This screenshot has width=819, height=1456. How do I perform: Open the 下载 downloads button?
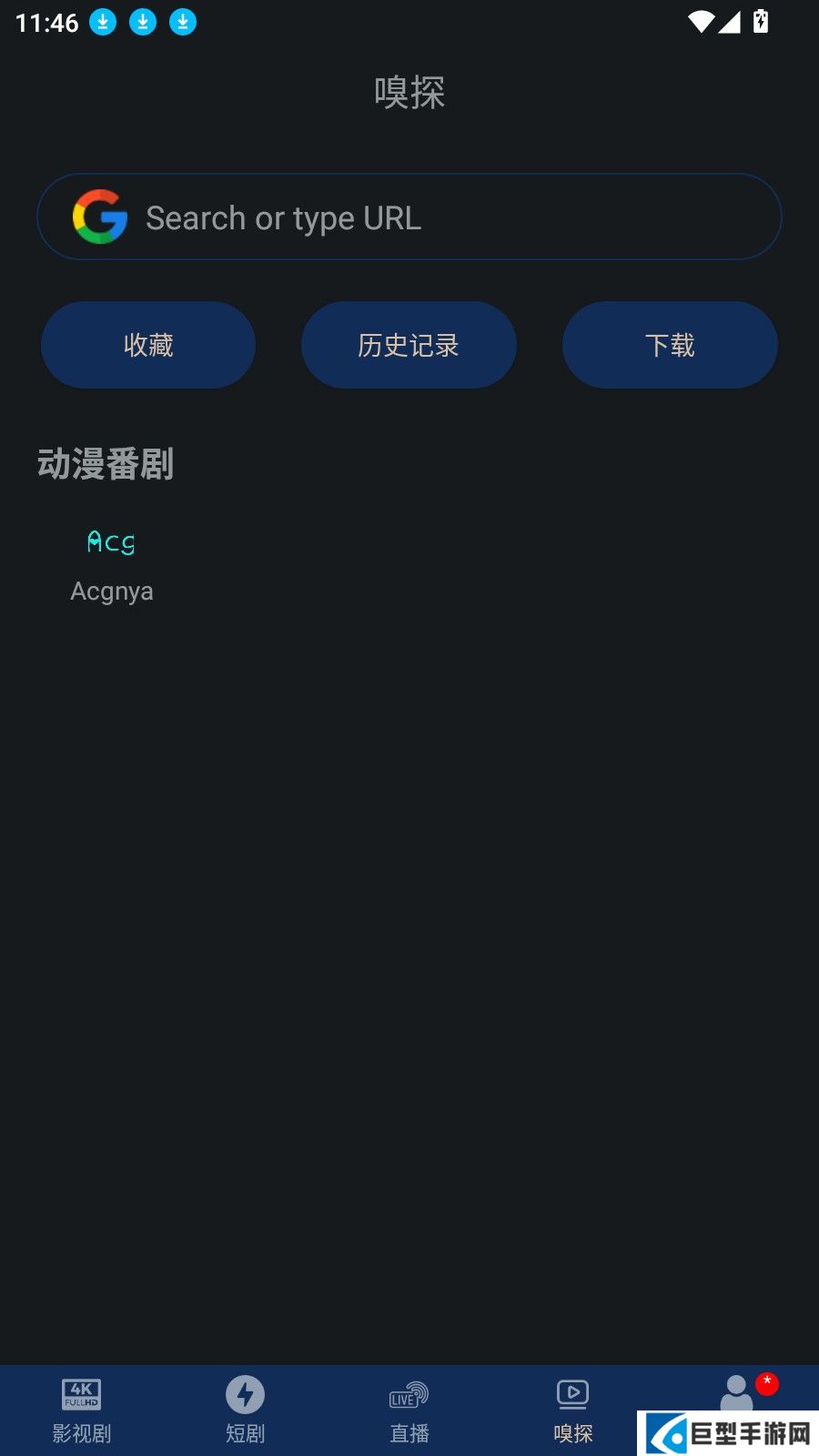click(670, 345)
